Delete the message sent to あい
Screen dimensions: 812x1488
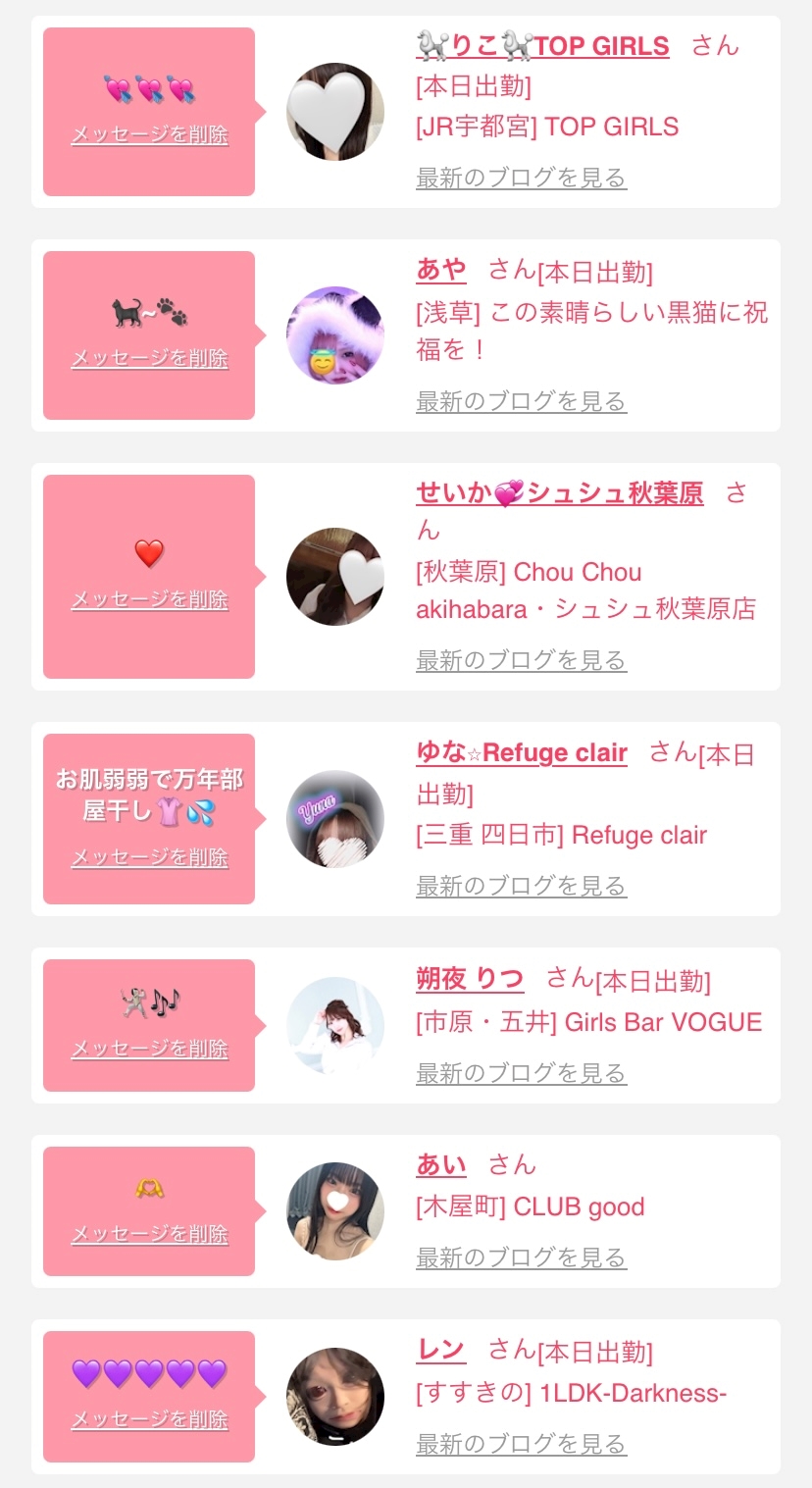[x=149, y=1235]
